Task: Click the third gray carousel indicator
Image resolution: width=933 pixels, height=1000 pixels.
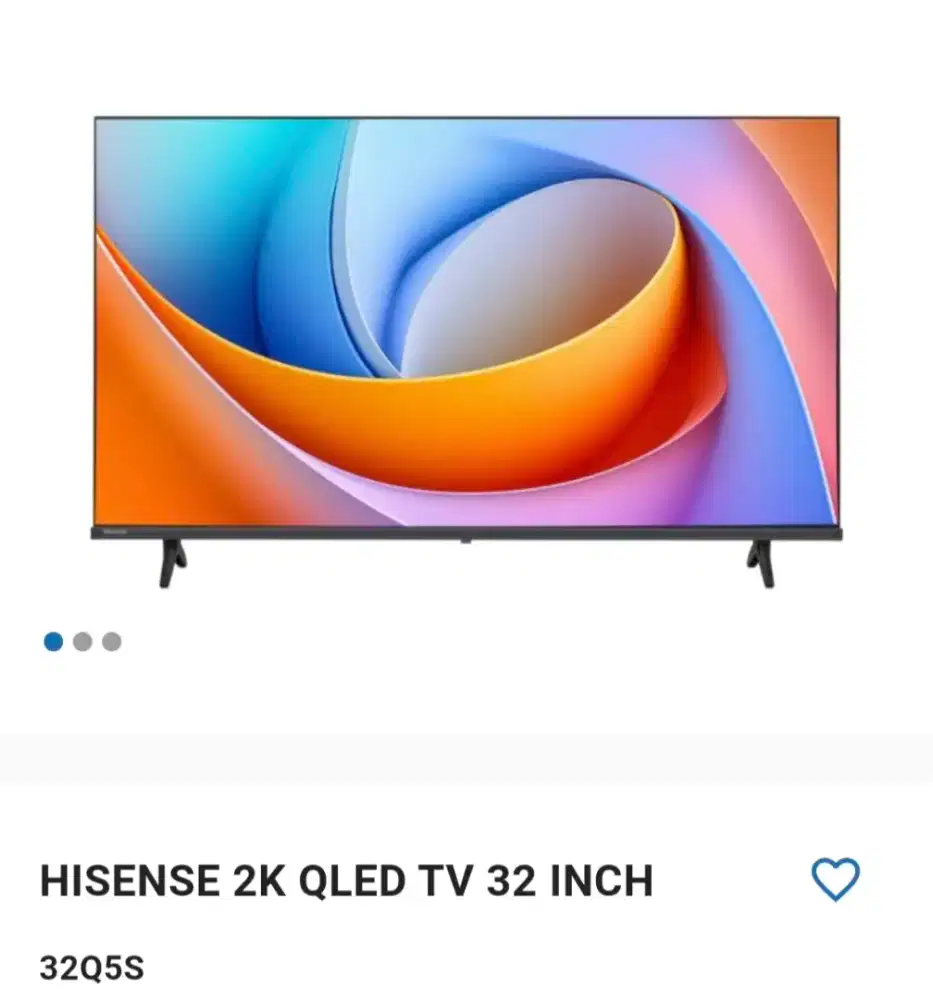Action: (113, 640)
